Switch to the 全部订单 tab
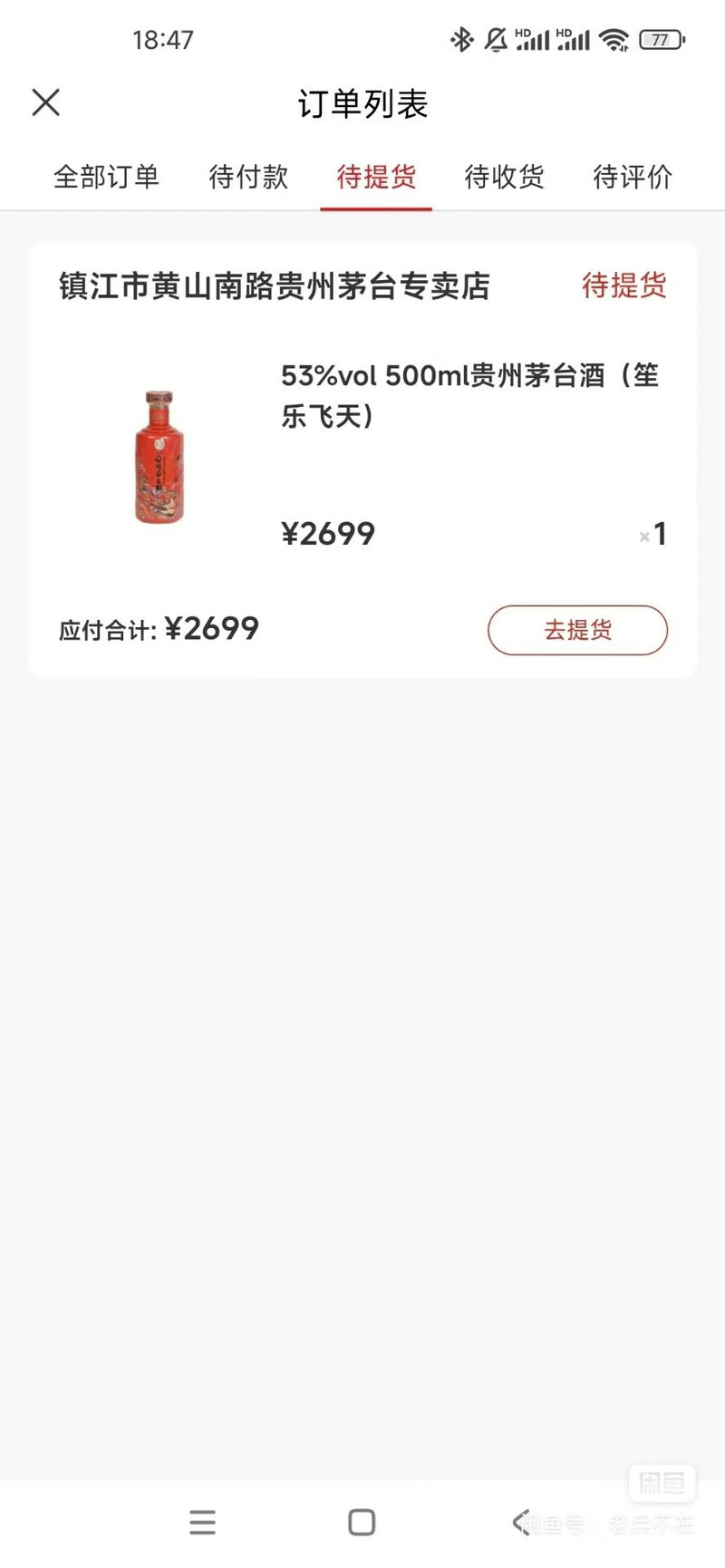Image resolution: width=725 pixels, height=1568 pixels. tap(106, 177)
